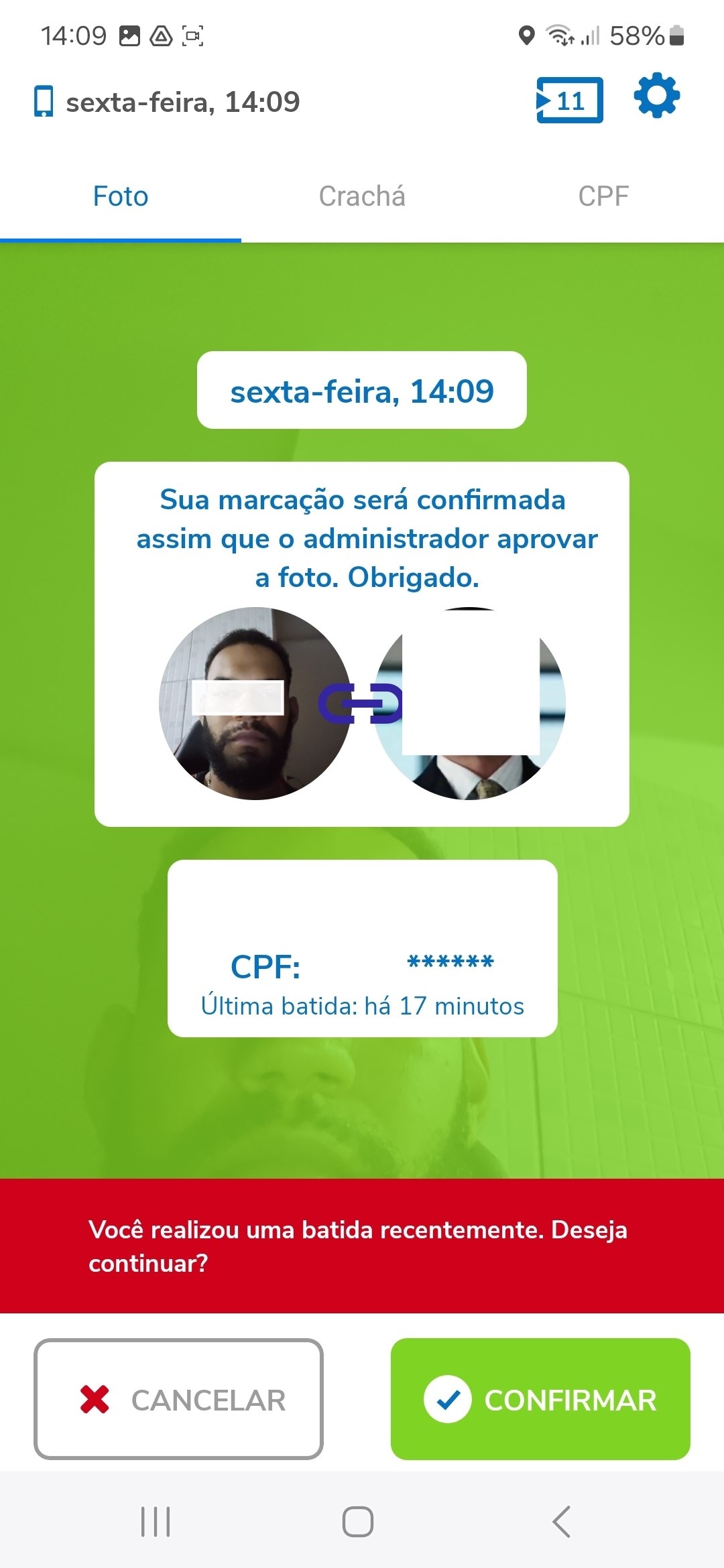
Task: Confirm the time clock punch
Action: [x=540, y=1399]
